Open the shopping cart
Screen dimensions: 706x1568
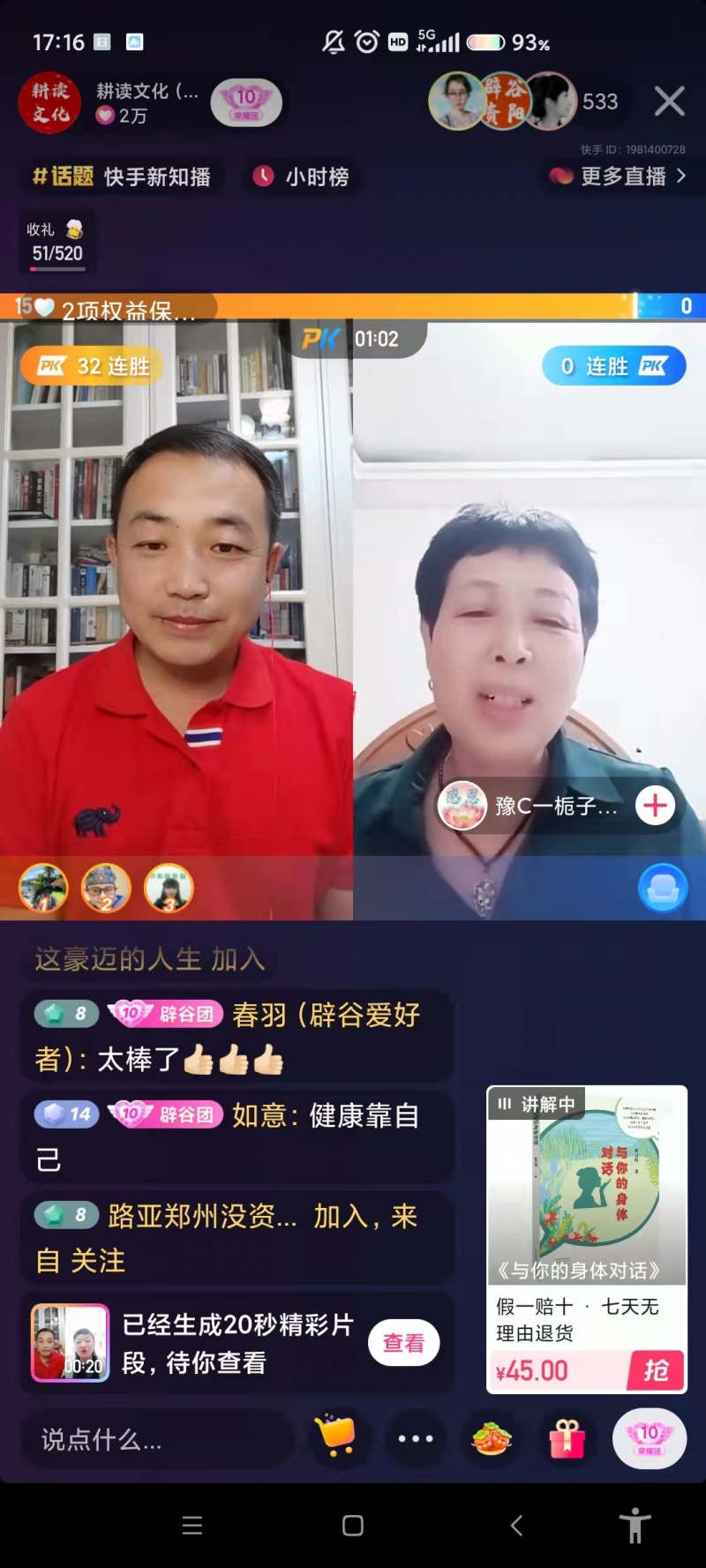pos(336,1436)
